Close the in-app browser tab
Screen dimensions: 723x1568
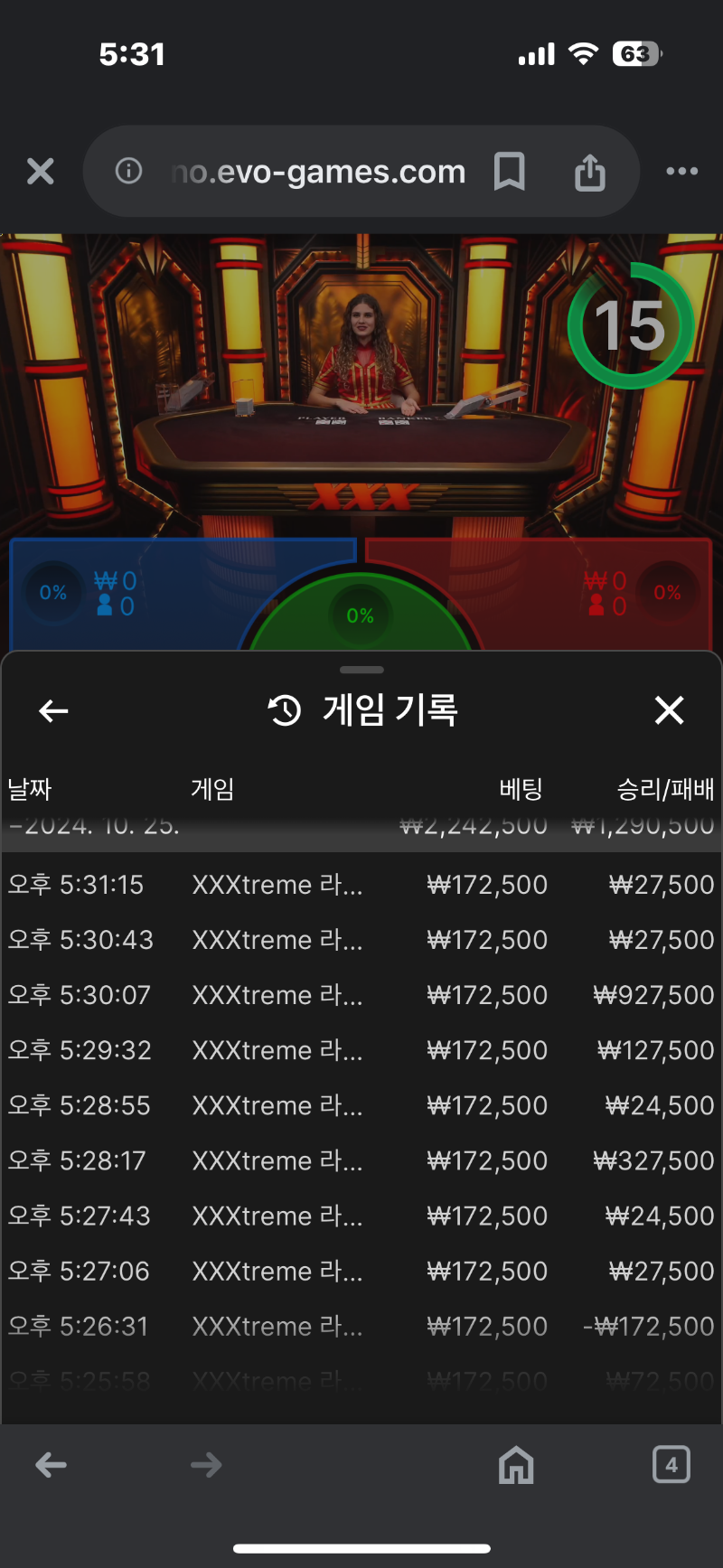click(41, 171)
